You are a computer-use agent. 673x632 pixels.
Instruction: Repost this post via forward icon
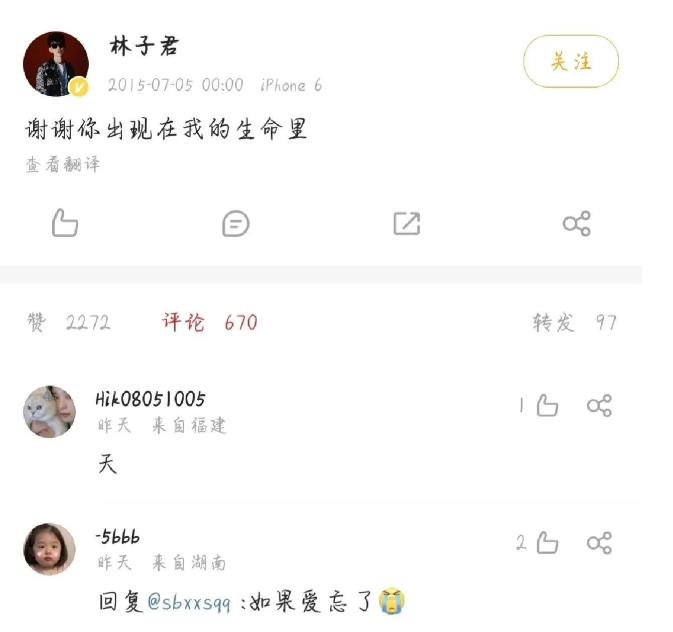click(x=406, y=223)
